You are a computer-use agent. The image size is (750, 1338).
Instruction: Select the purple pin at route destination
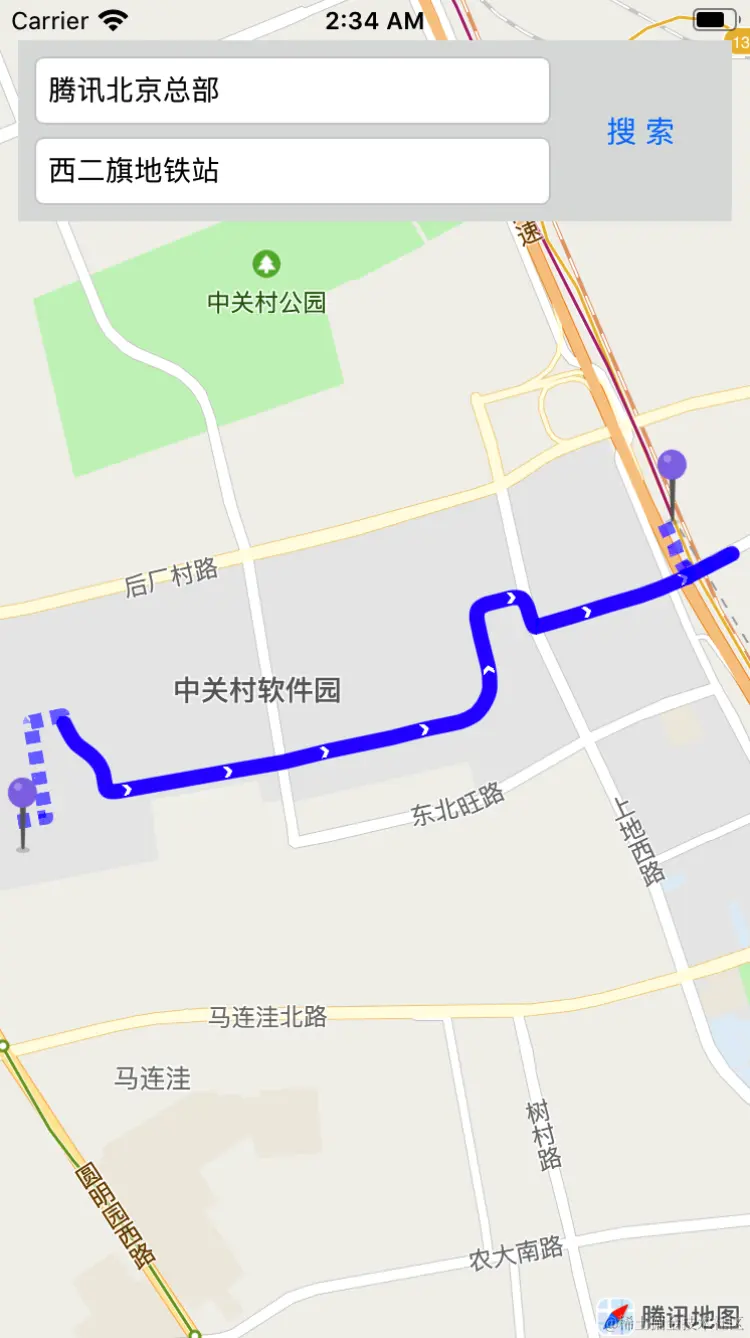click(672, 466)
